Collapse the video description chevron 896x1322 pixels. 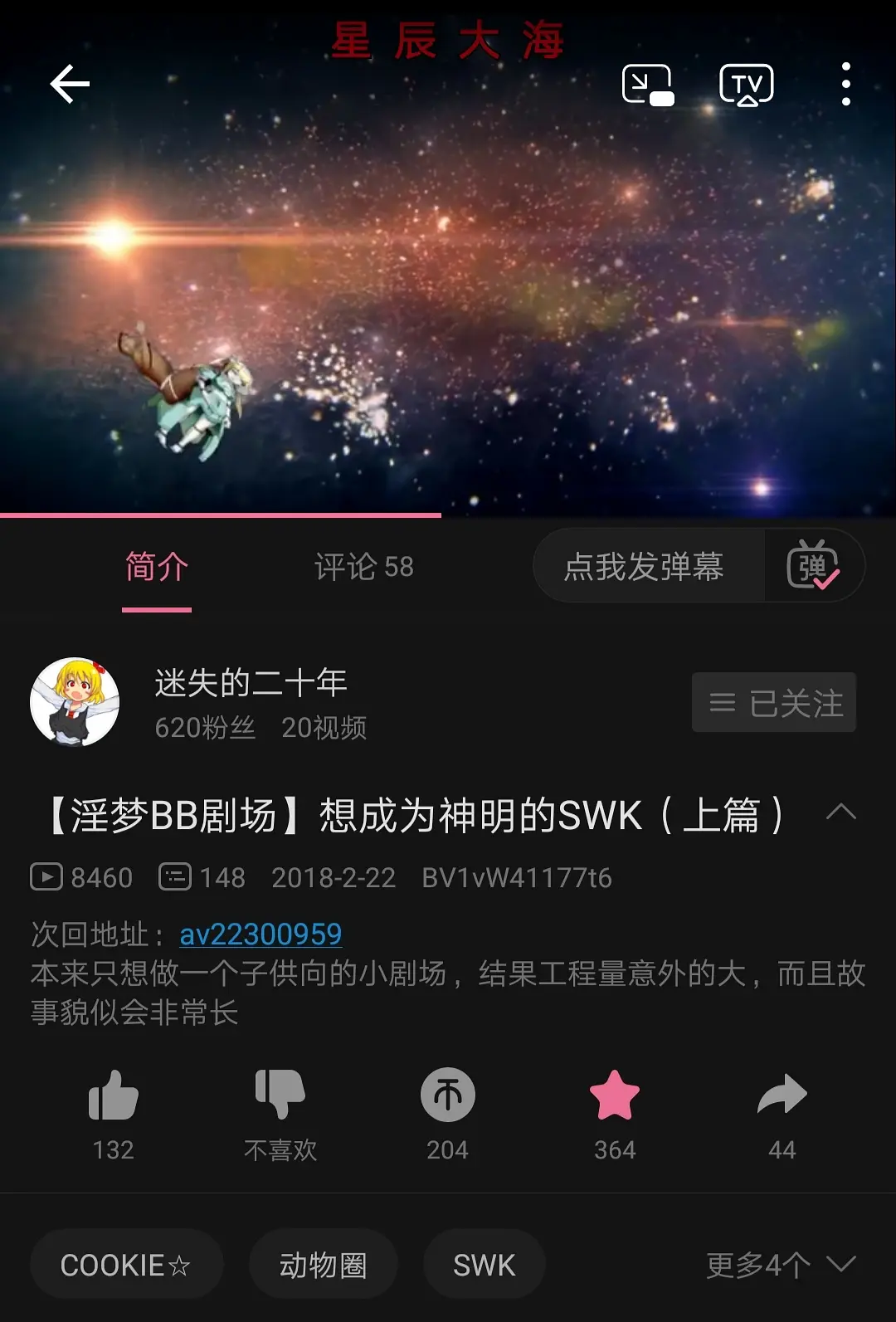pyautogui.click(x=841, y=812)
